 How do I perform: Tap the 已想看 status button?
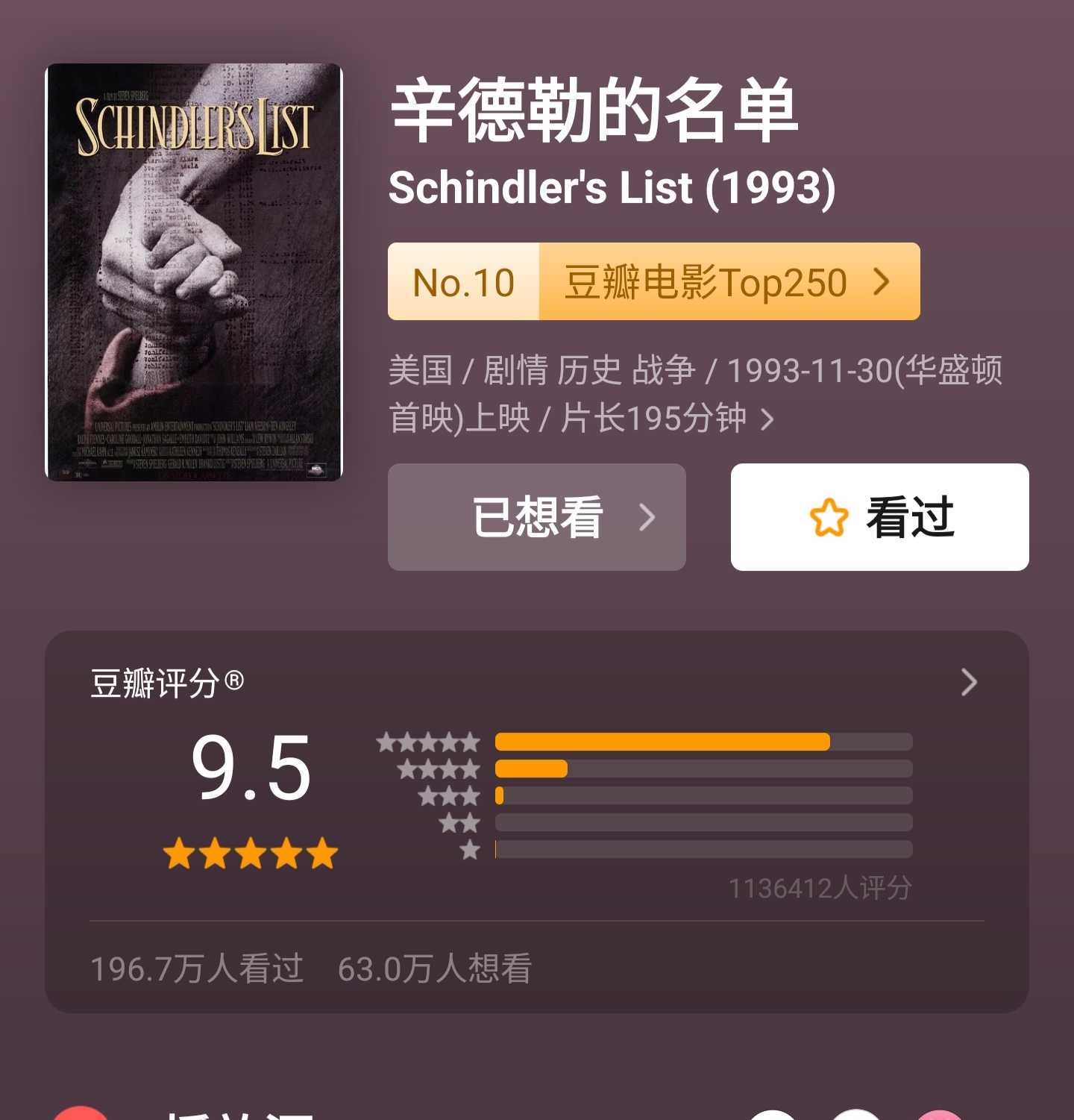tap(536, 517)
